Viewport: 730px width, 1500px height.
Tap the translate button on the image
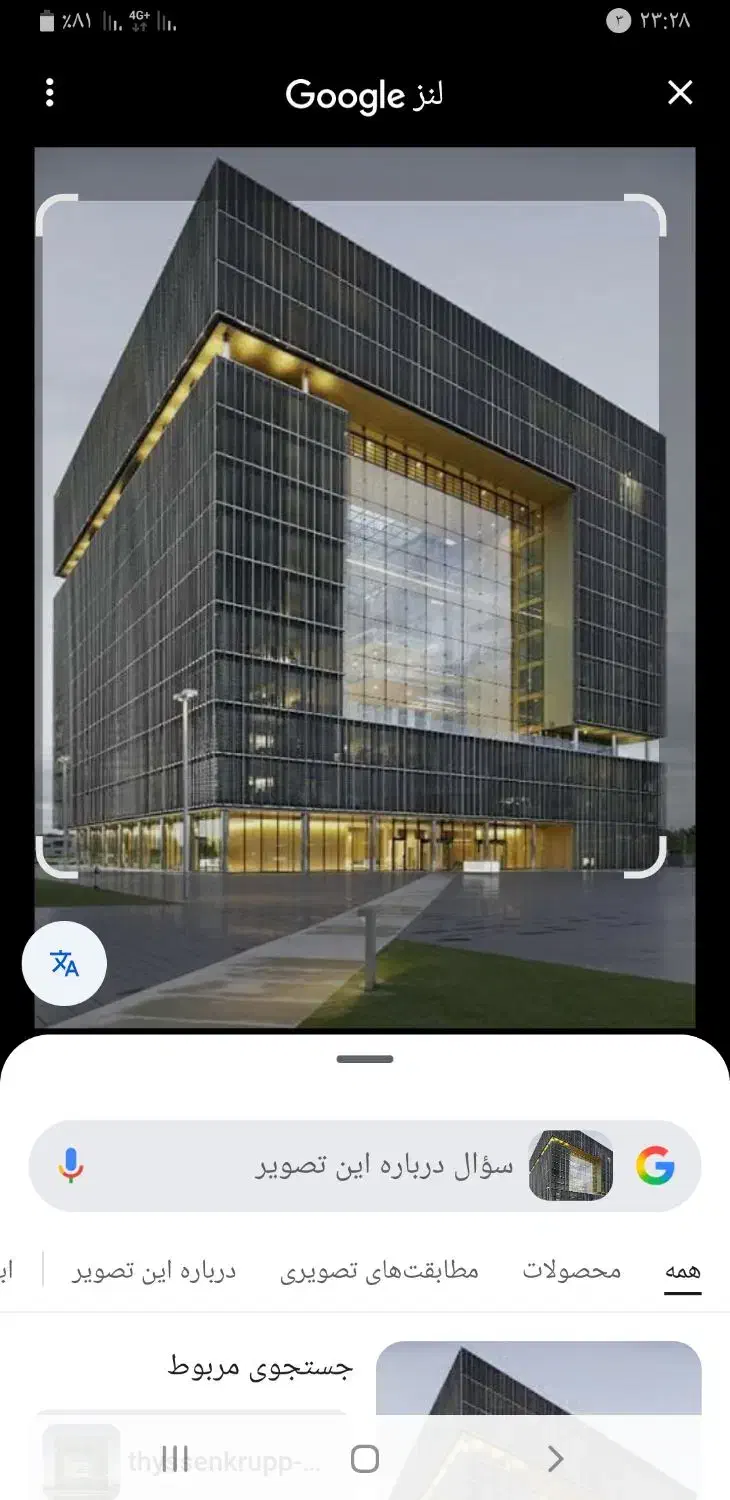(x=64, y=963)
